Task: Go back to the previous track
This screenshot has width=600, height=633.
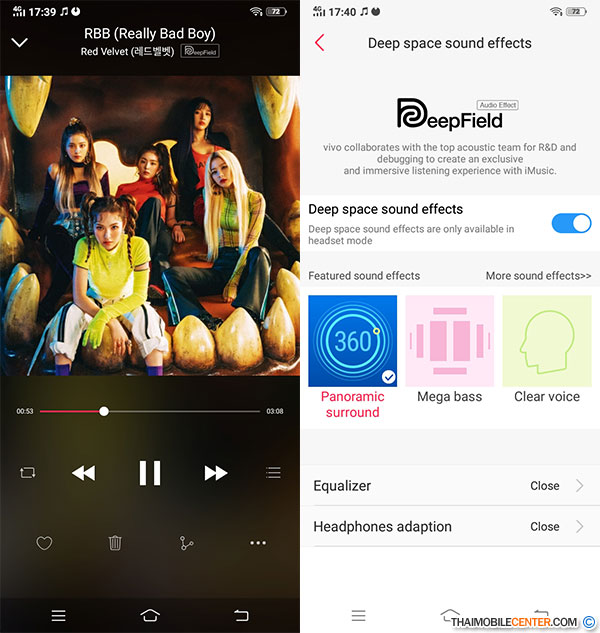Action: click(84, 473)
